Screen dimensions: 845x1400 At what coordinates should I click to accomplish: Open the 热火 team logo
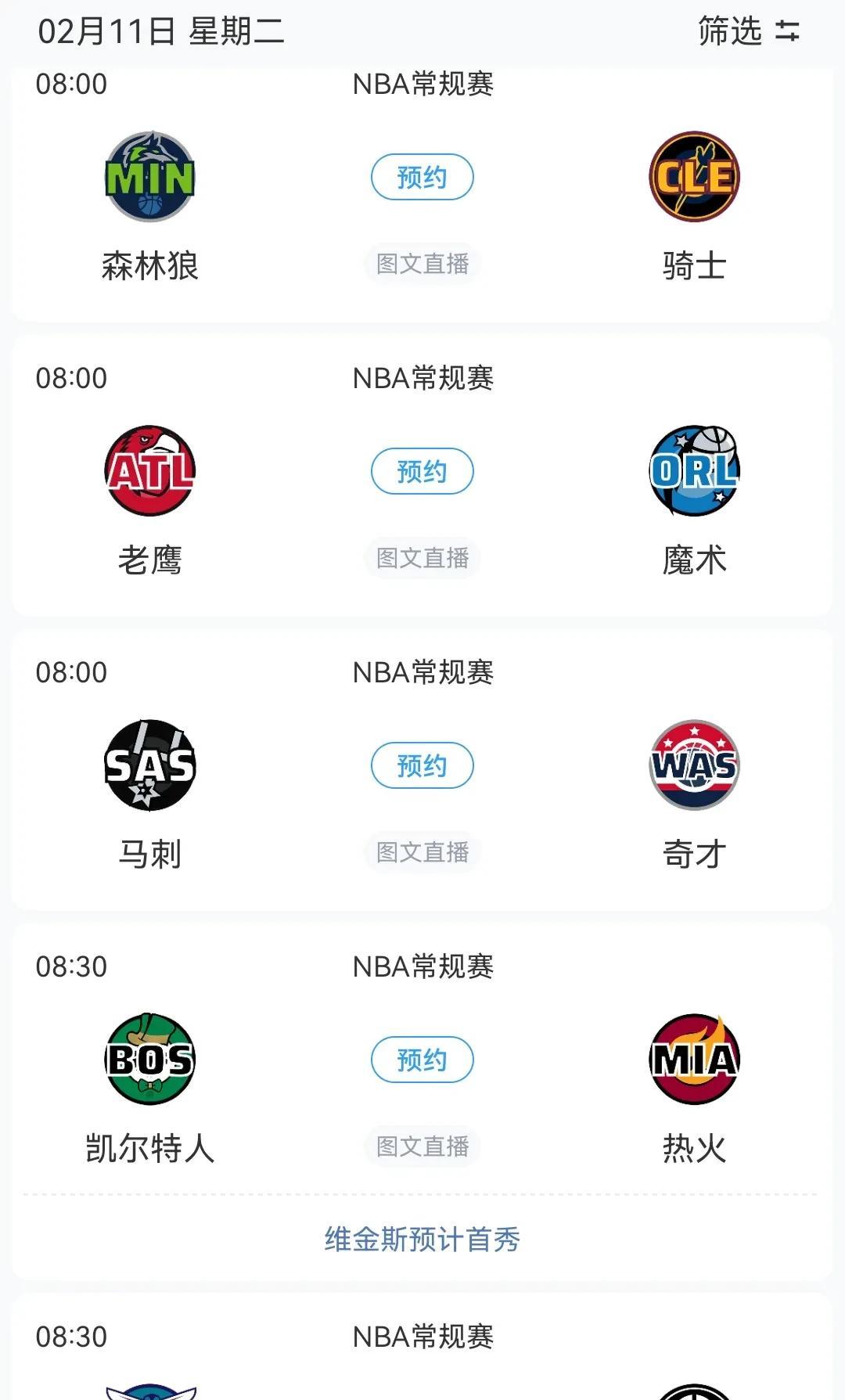point(695,1060)
